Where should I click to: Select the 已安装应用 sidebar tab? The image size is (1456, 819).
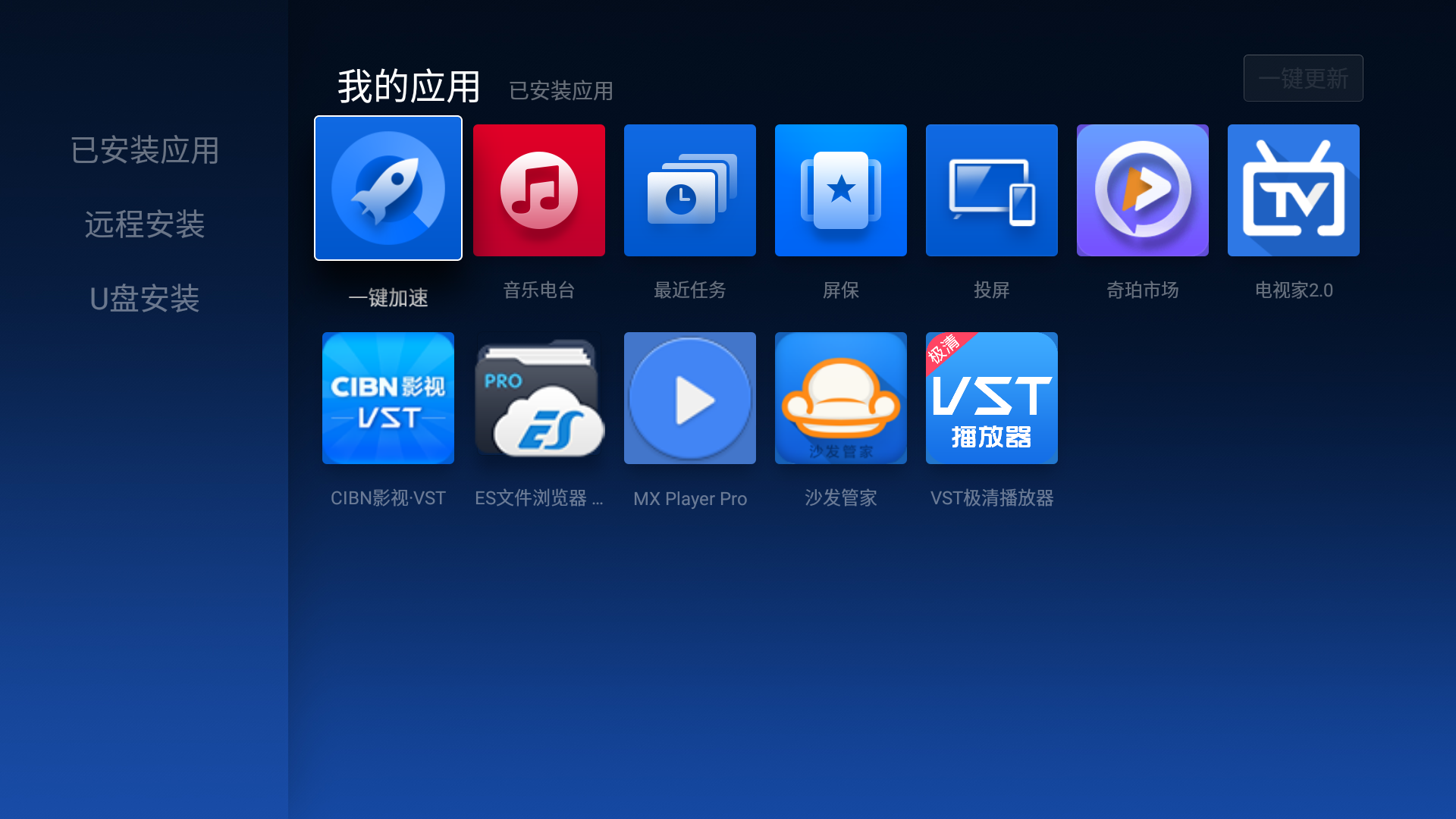(x=144, y=150)
